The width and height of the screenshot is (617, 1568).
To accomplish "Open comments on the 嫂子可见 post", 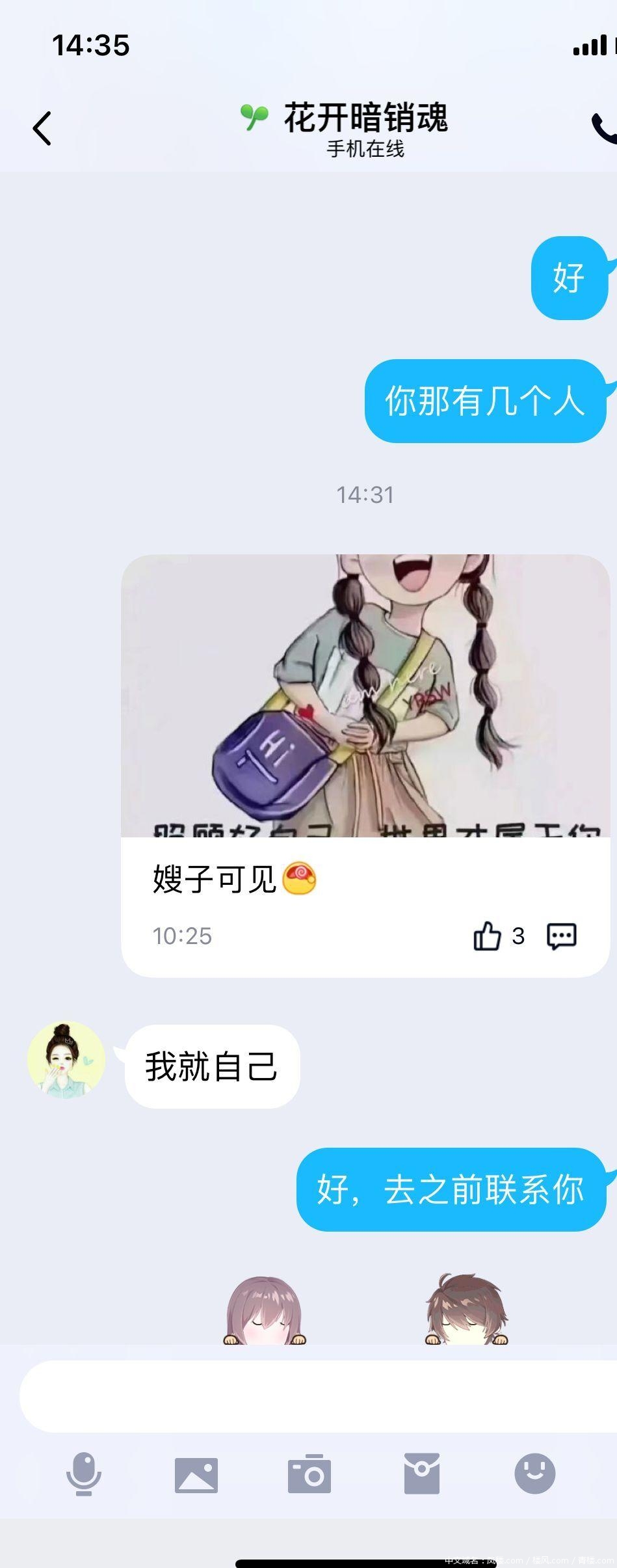I will pos(562,936).
